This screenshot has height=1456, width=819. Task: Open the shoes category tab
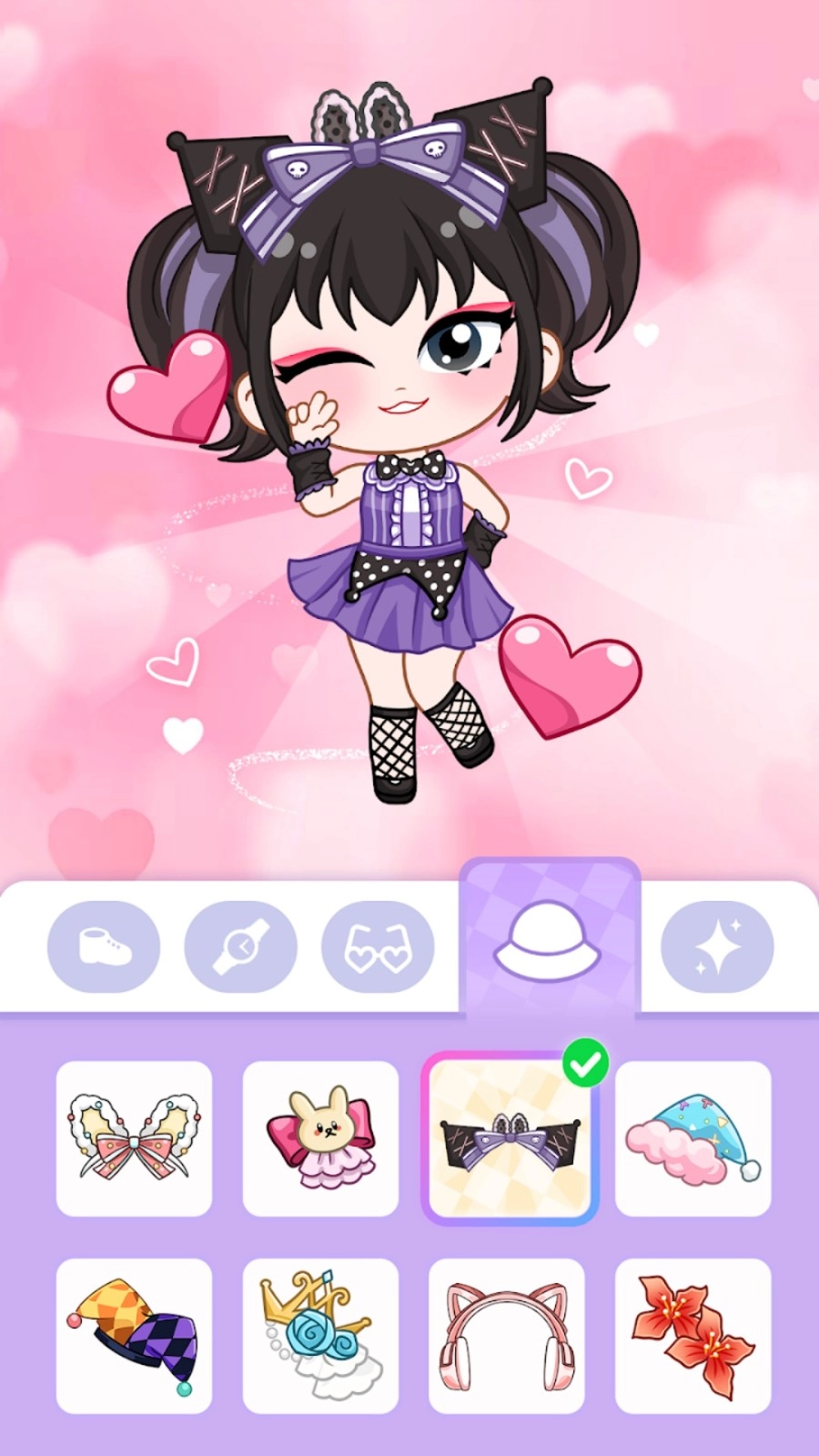(103, 946)
